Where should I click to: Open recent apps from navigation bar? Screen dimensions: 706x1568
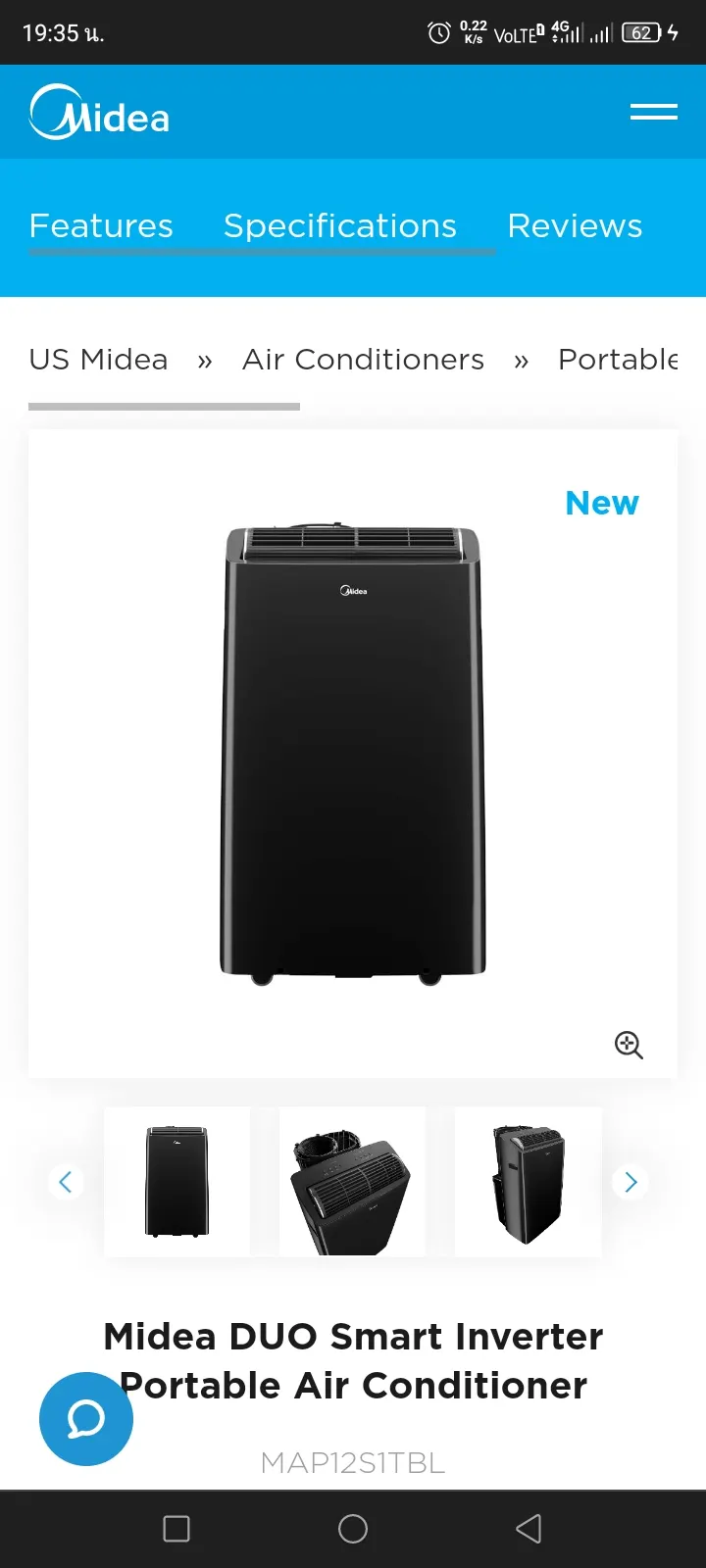pyautogui.click(x=176, y=1529)
